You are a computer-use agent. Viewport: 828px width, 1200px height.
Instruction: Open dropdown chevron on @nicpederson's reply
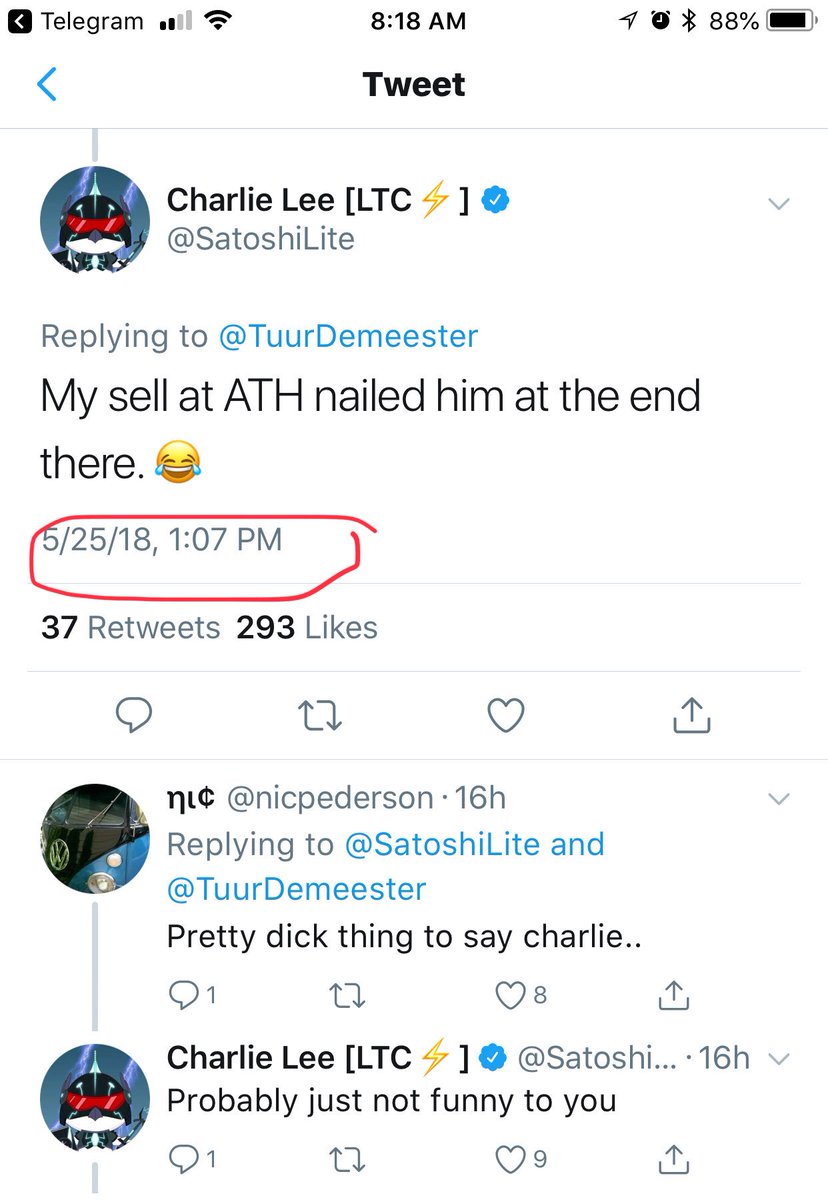pyautogui.click(x=778, y=799)
